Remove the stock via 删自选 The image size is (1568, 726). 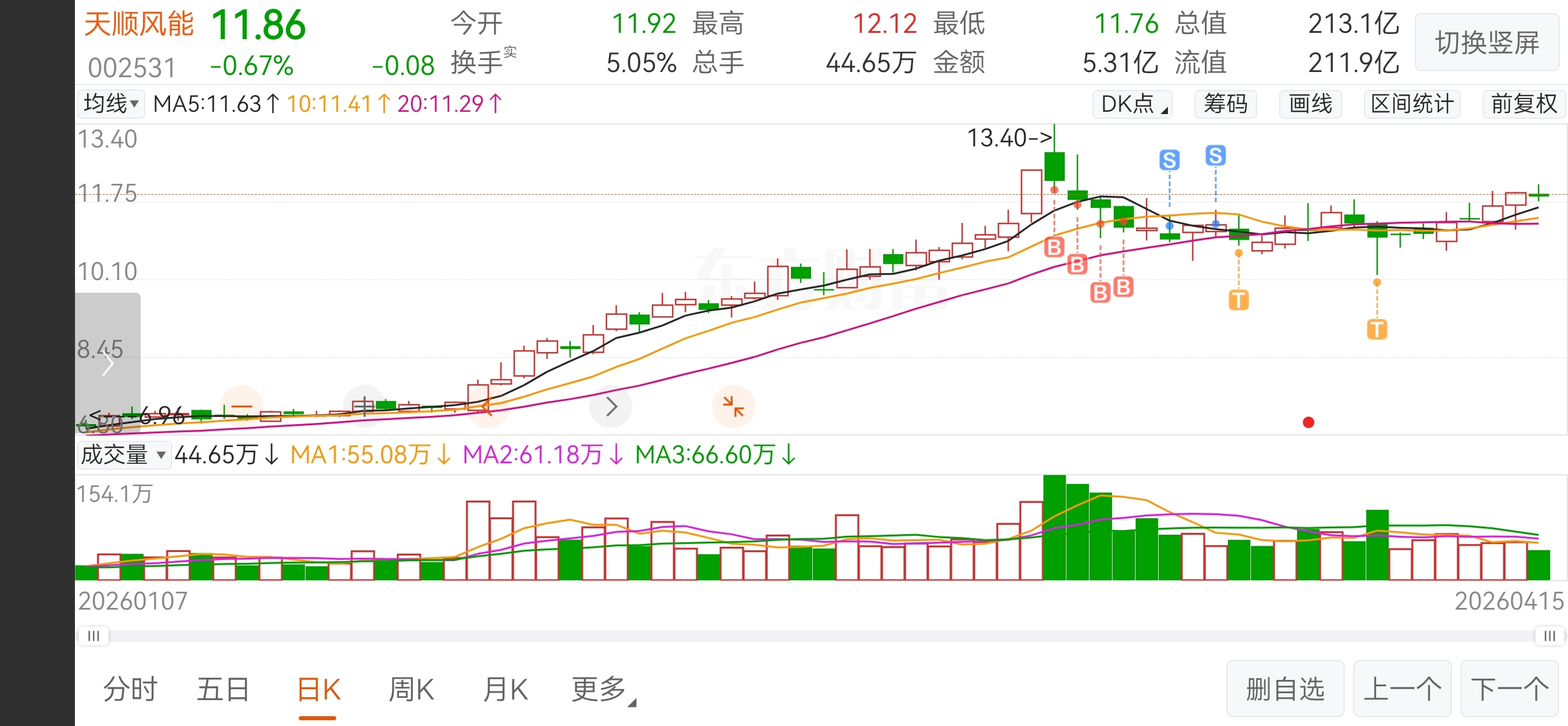pyautogui.click(x=1285, y=689)
